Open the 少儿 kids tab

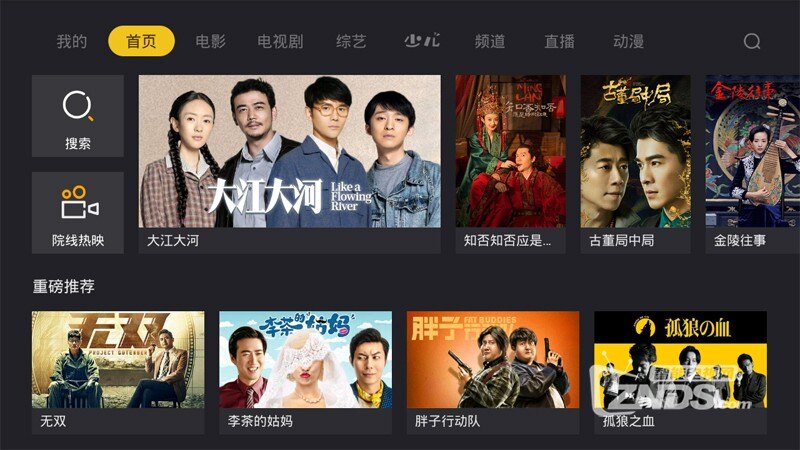(x=421, y=42)
